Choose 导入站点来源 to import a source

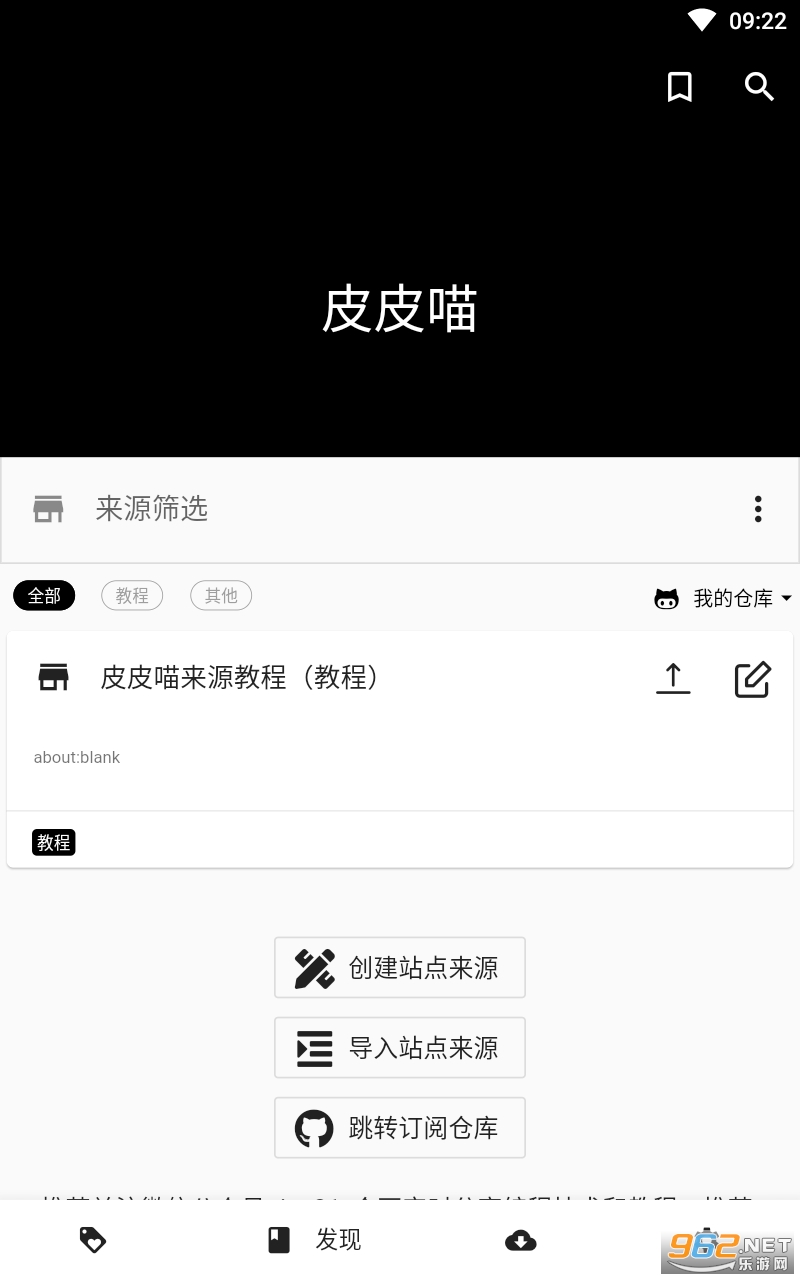400,1048
